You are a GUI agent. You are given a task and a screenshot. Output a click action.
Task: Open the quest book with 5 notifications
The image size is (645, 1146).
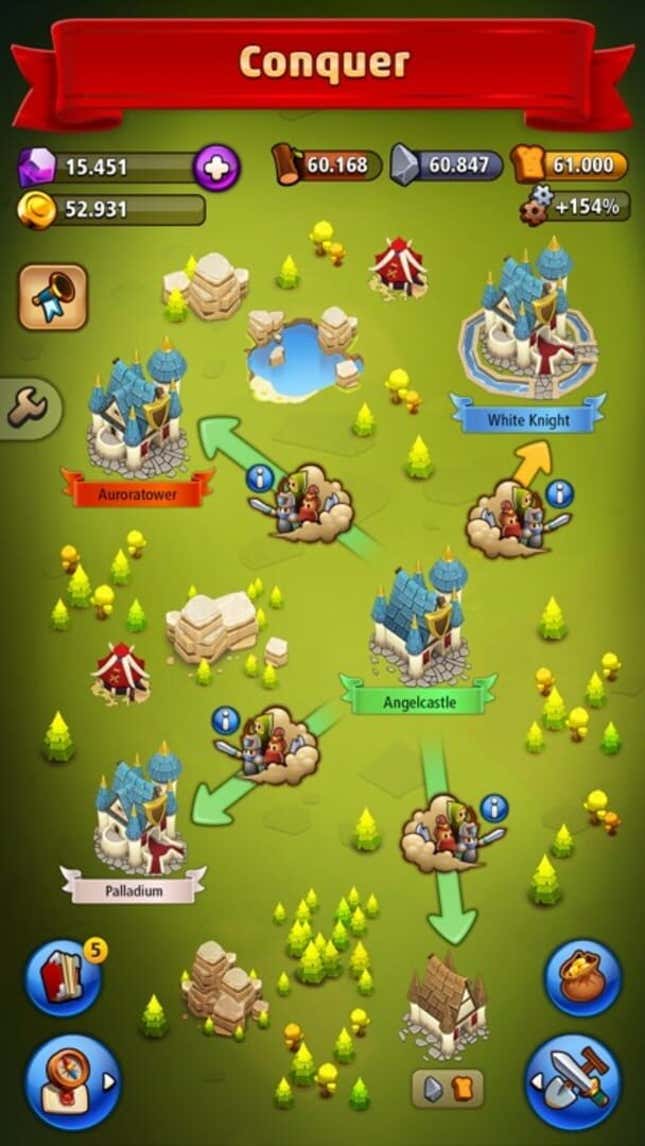click(x=62, y=977)
